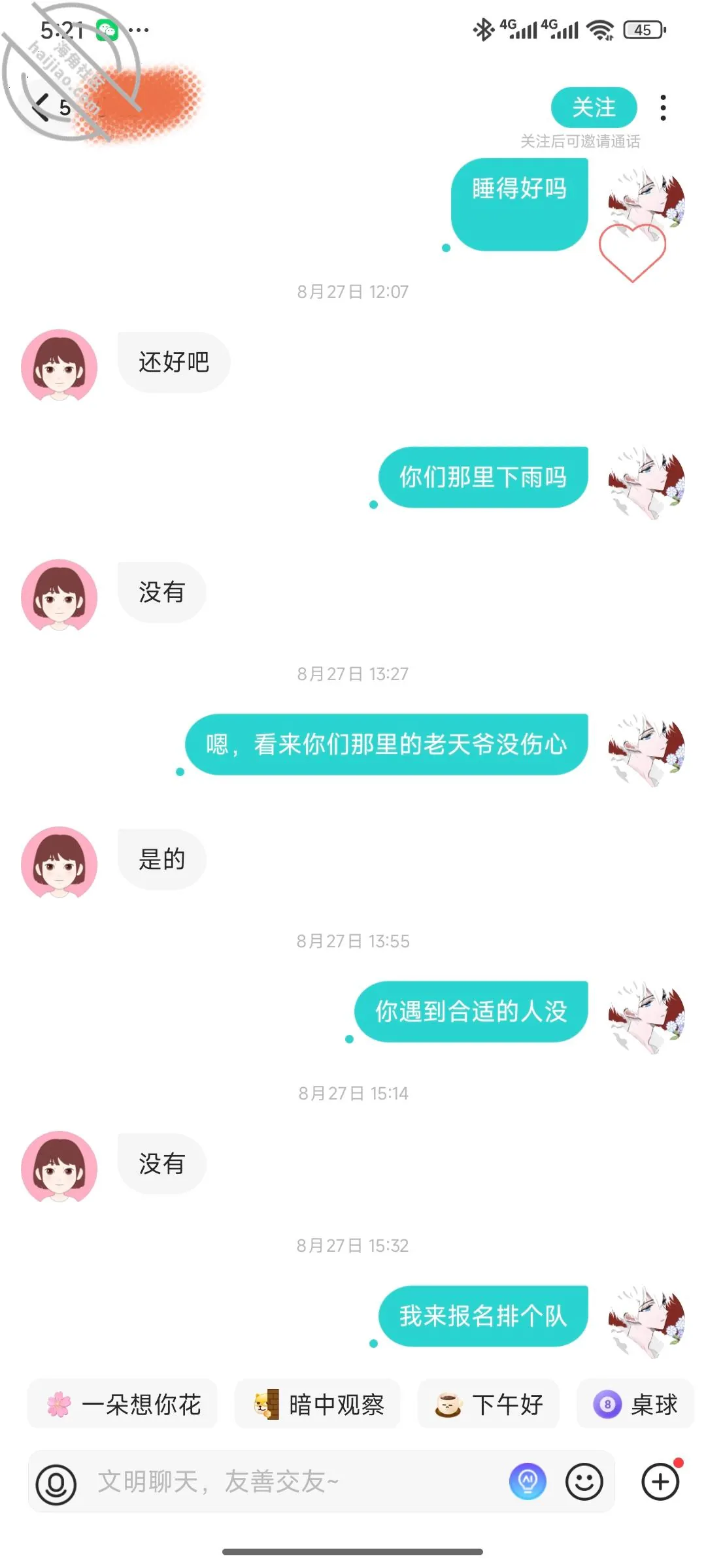706x1568 pixels.
Task: Focus the 文明聊天 message input field
Action: [x=294, y=1482]
